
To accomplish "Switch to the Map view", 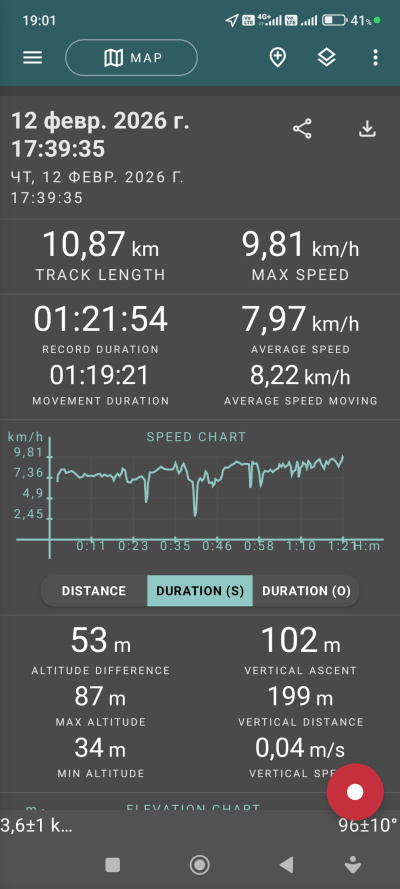I will [x=131, y=57].
